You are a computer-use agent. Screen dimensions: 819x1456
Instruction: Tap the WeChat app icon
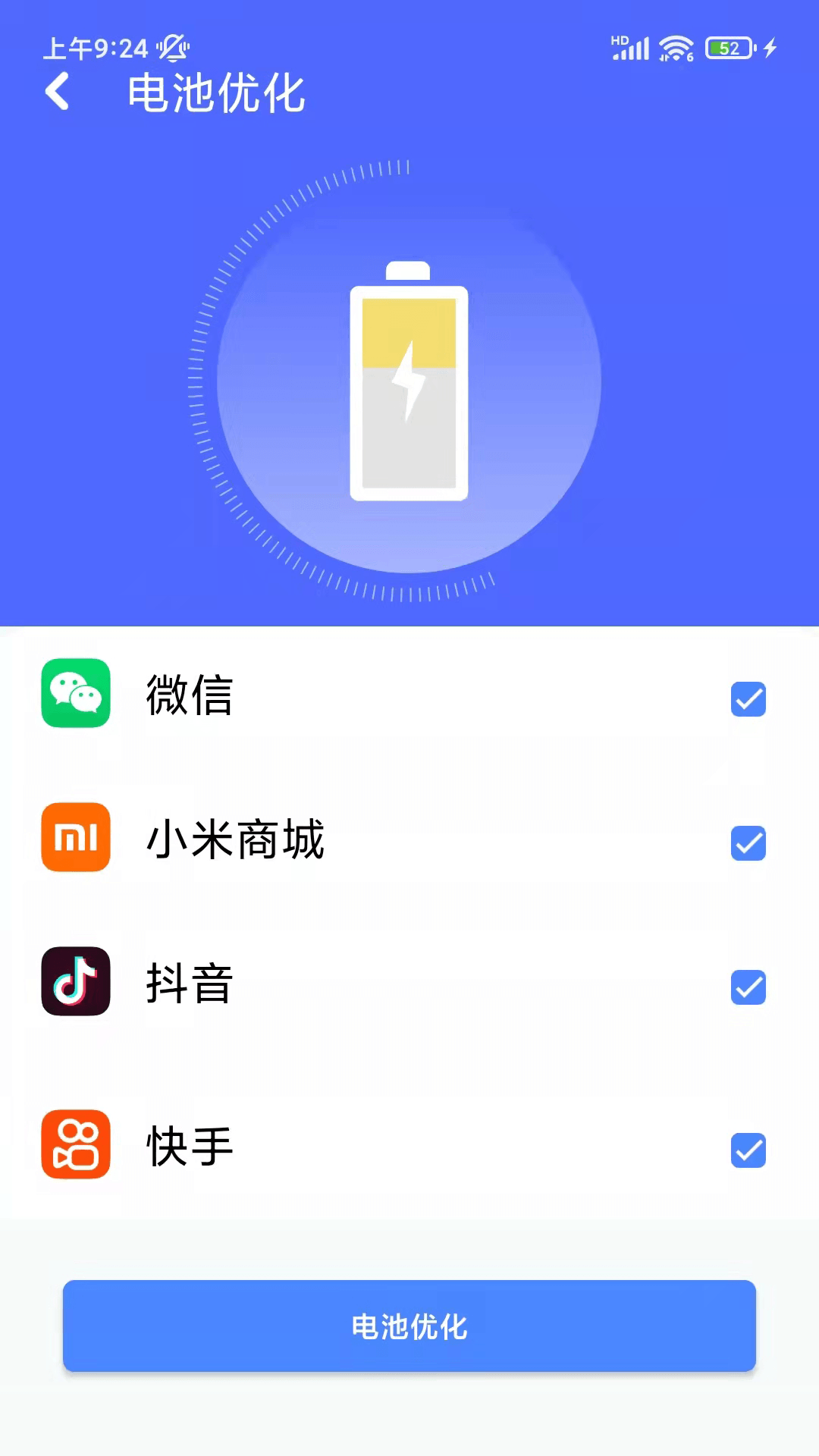click(x=75, y=694)
